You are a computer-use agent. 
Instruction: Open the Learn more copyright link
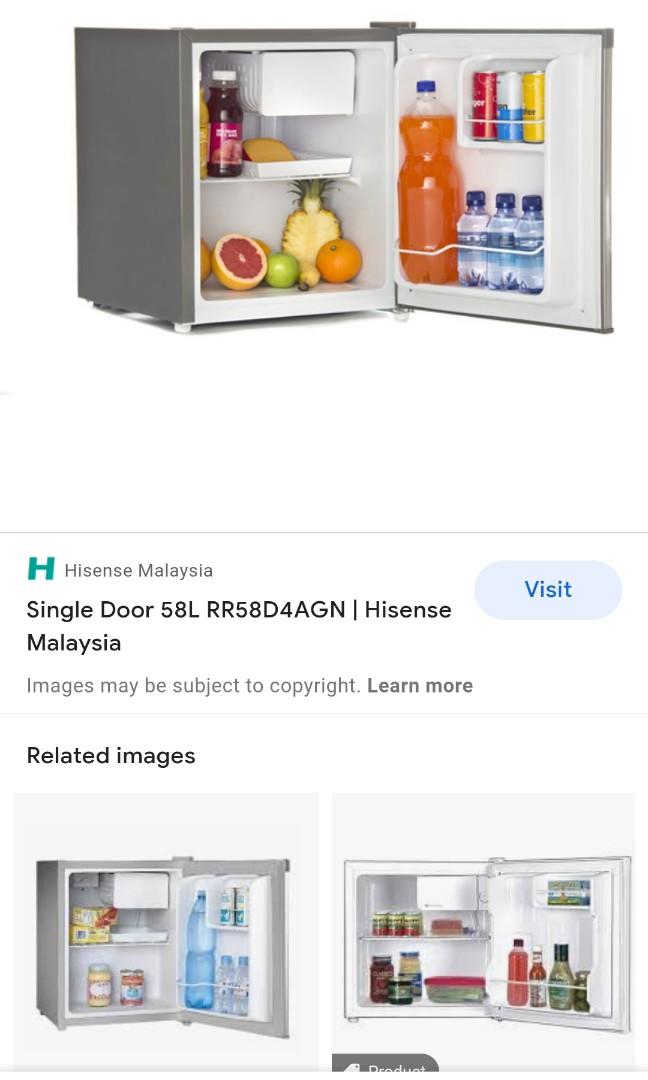[x=420, y=685]
